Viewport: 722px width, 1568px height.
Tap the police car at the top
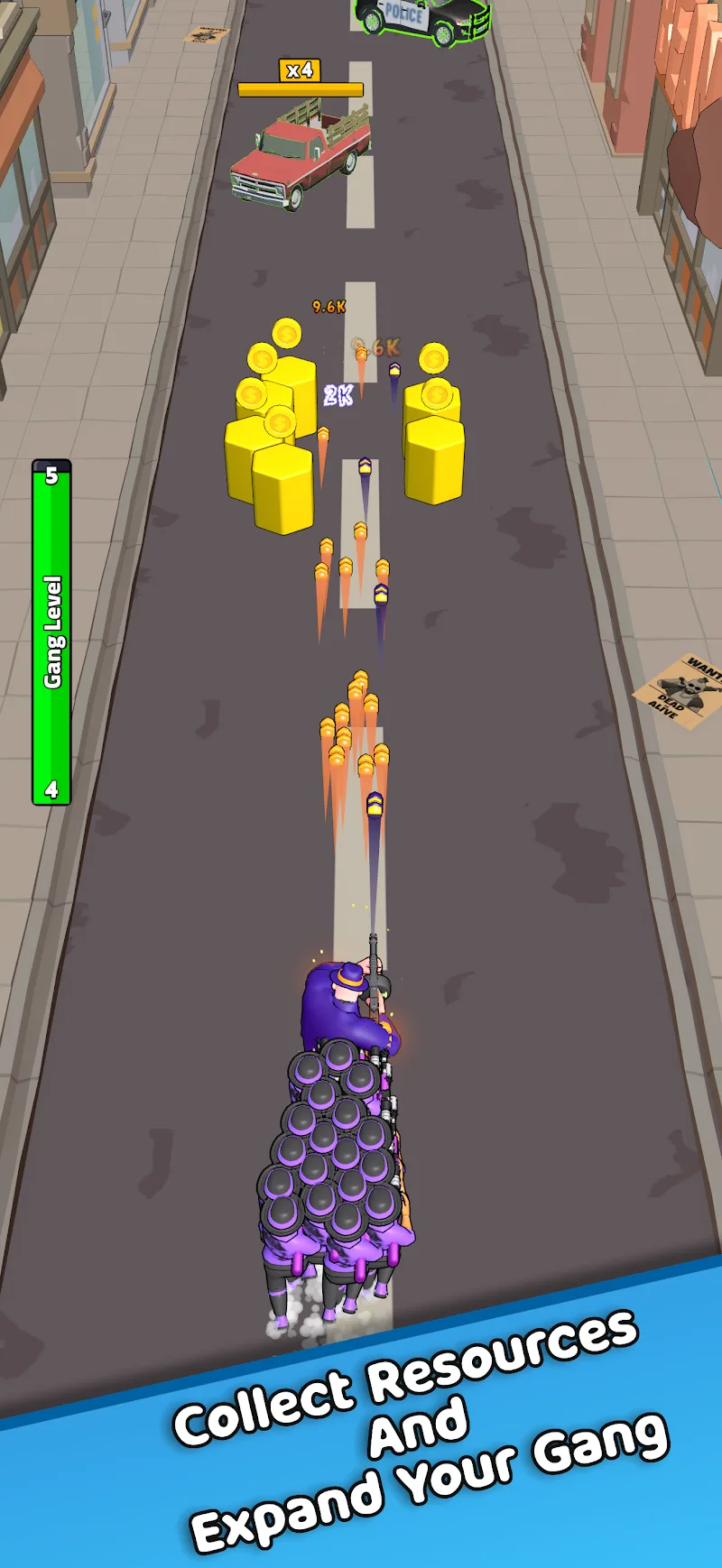(x=420, y=23)
